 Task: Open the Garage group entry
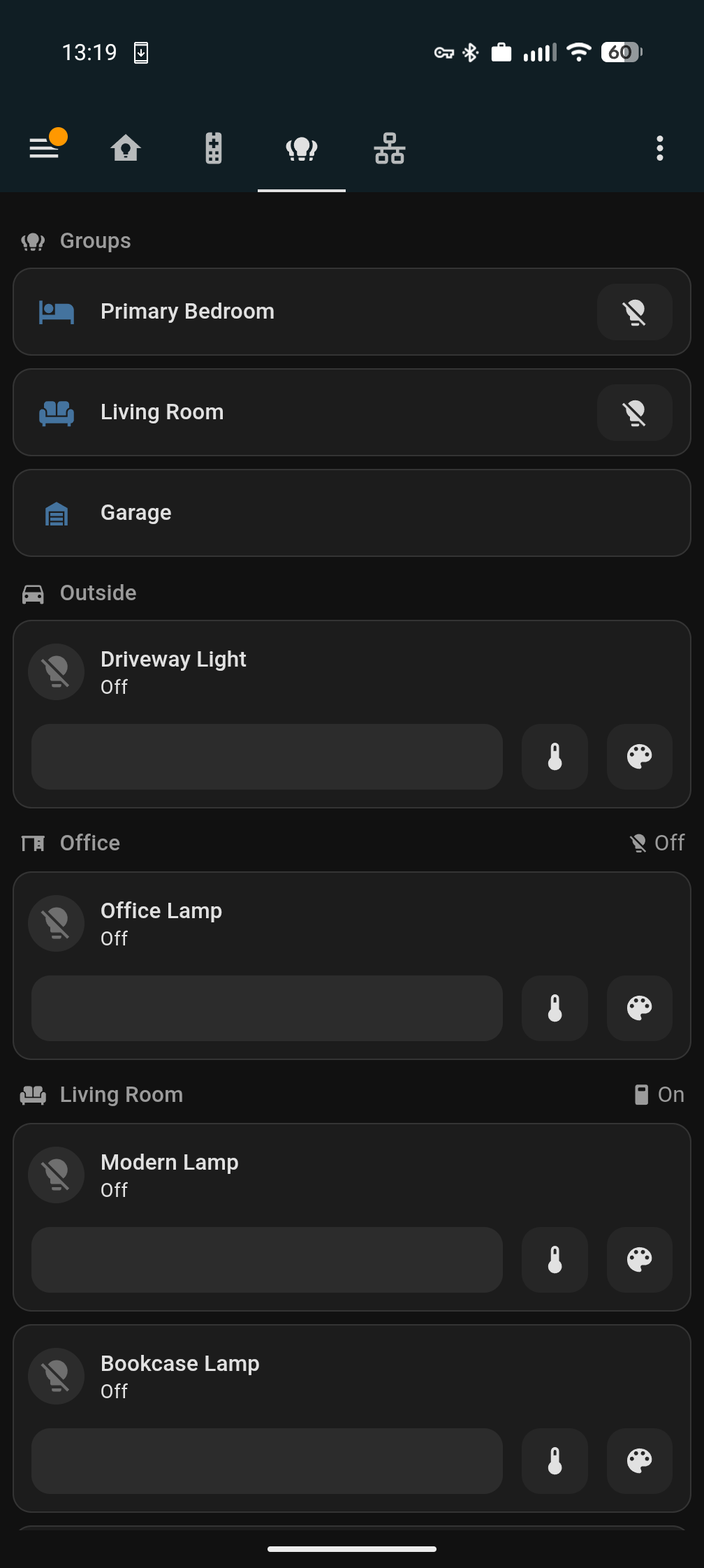click(351, 512)
